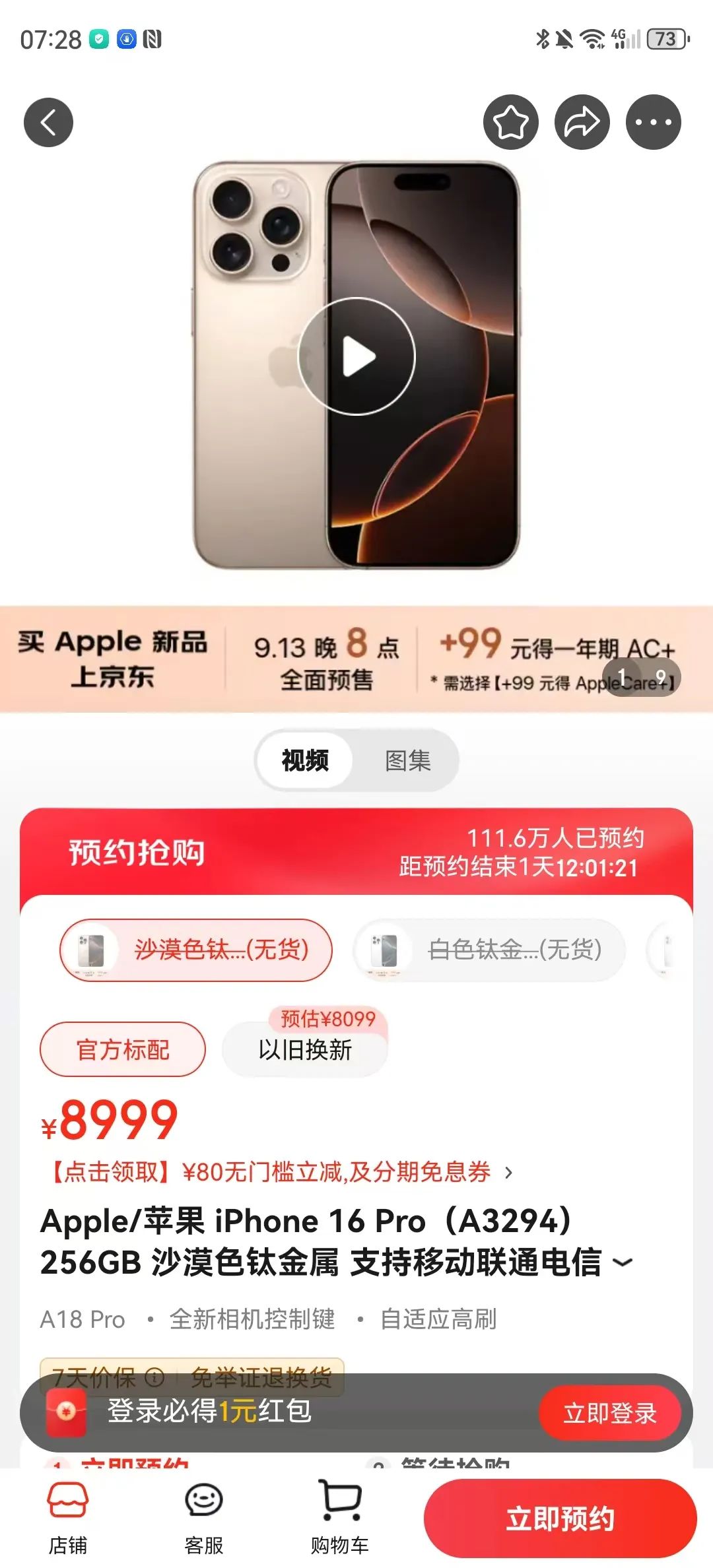Expand the full product title
The height and width of the screenshot is (1568, 713).
pos(623,1262)
